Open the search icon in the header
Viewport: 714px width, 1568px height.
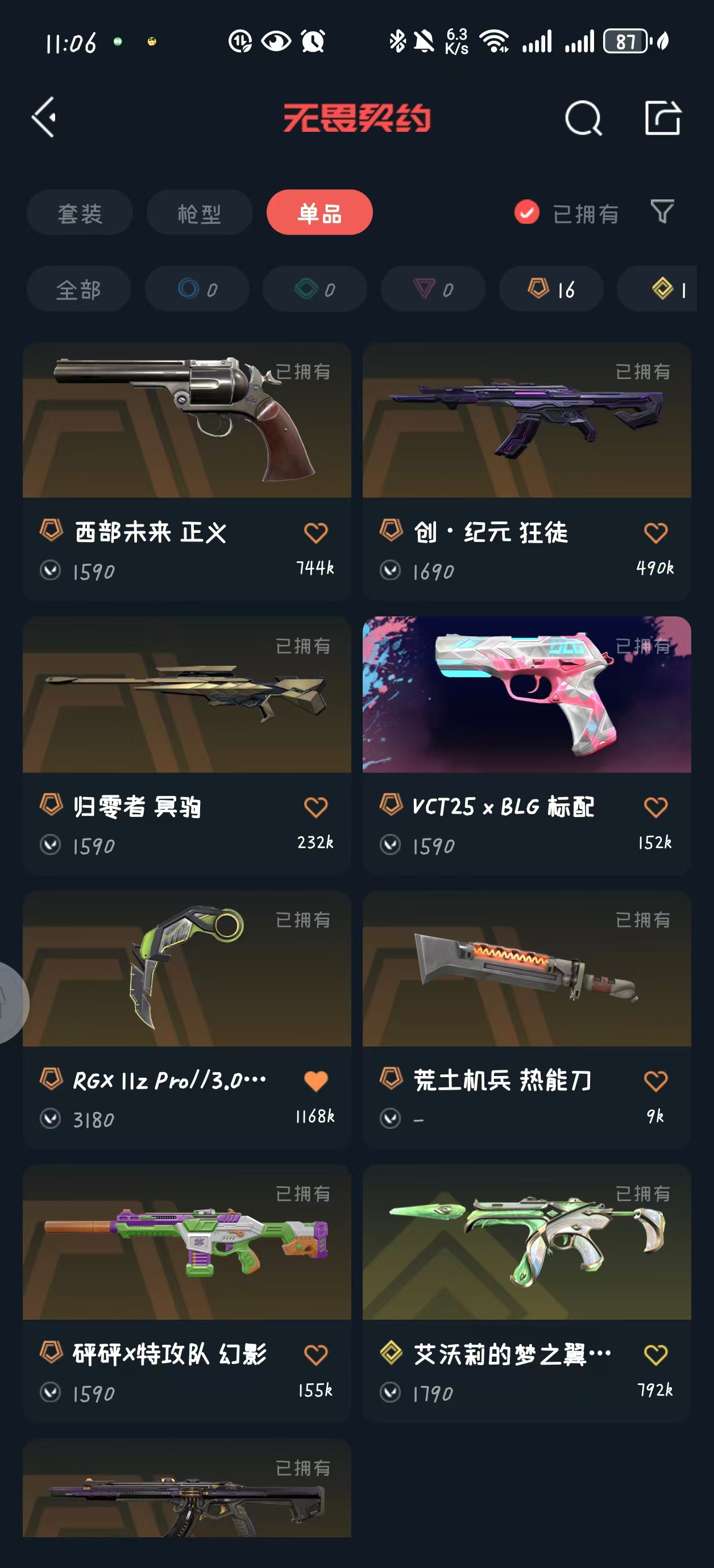click(583, 118)
